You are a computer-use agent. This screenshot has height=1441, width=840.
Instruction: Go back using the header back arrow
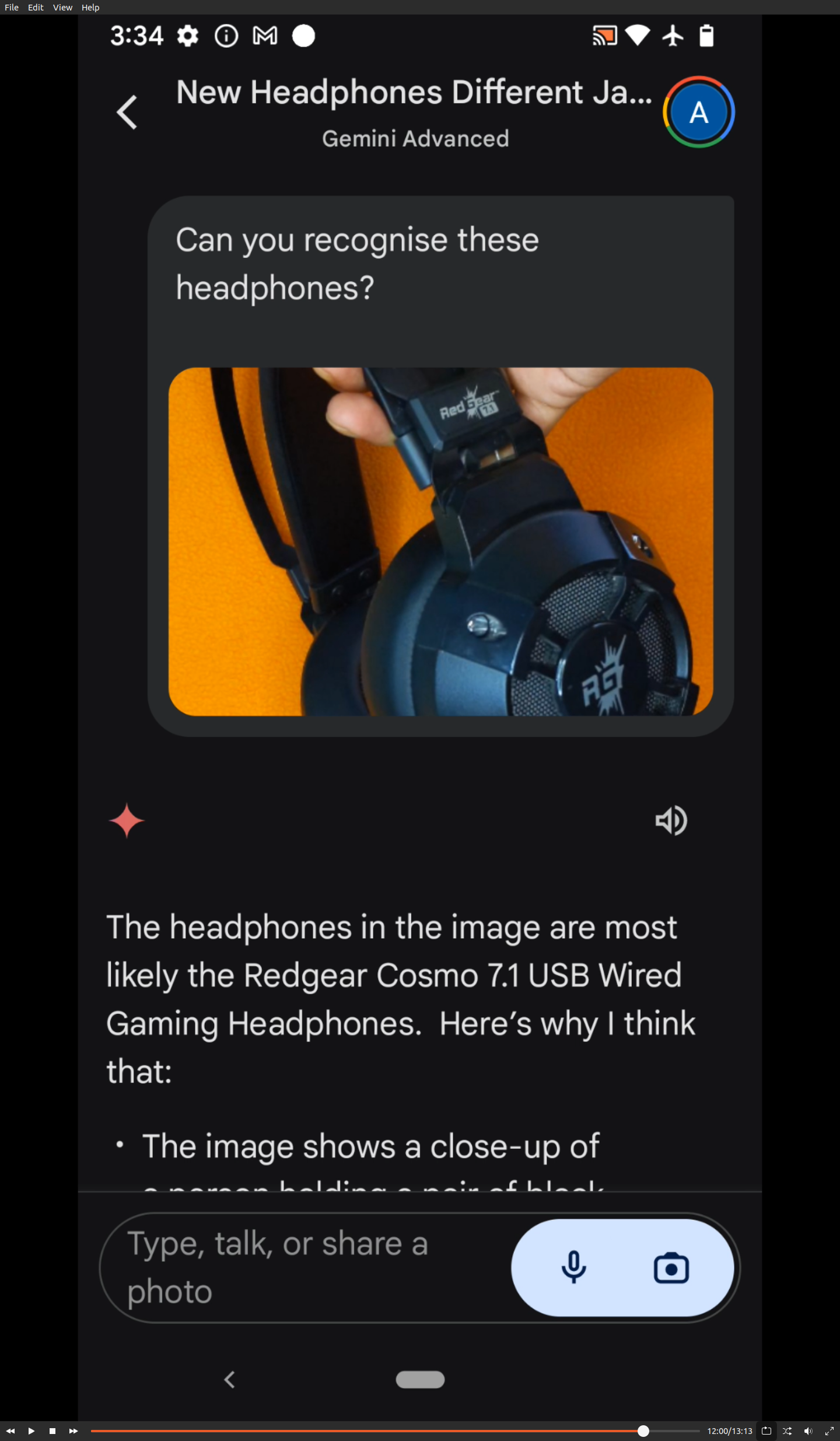tap(127, 112)
